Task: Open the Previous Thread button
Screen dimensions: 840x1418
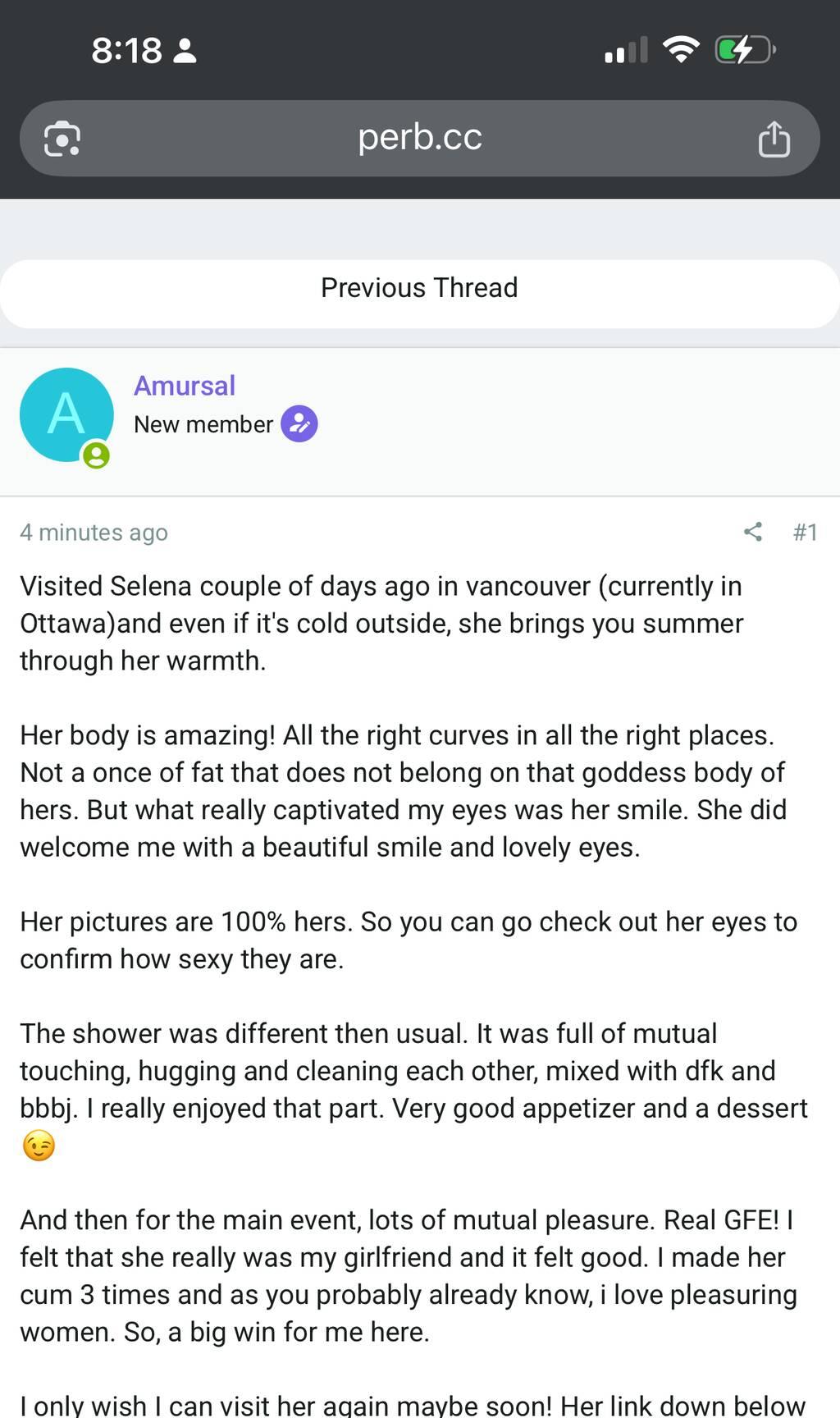Action: click(419, 288)
